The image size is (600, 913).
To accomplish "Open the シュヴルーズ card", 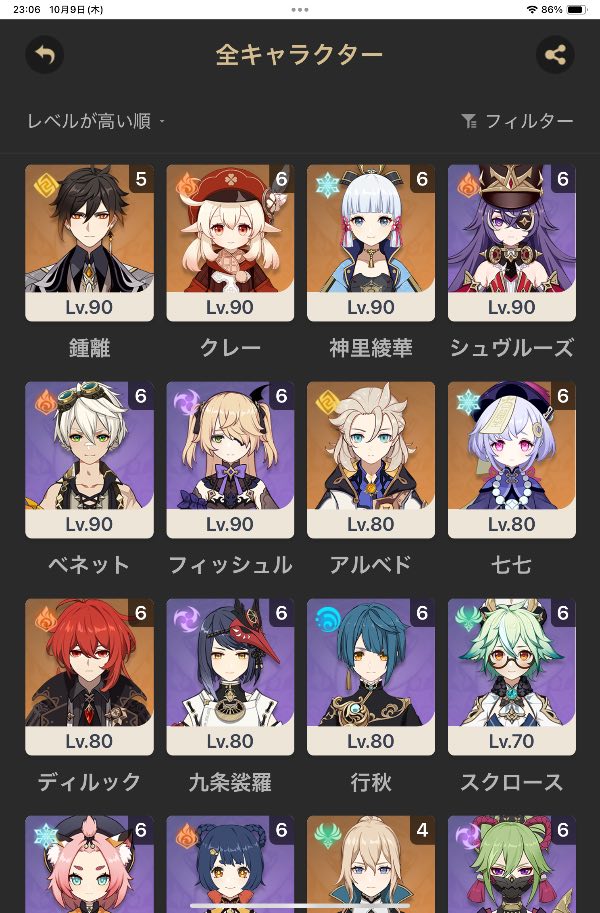I will (x=512, y=243).
